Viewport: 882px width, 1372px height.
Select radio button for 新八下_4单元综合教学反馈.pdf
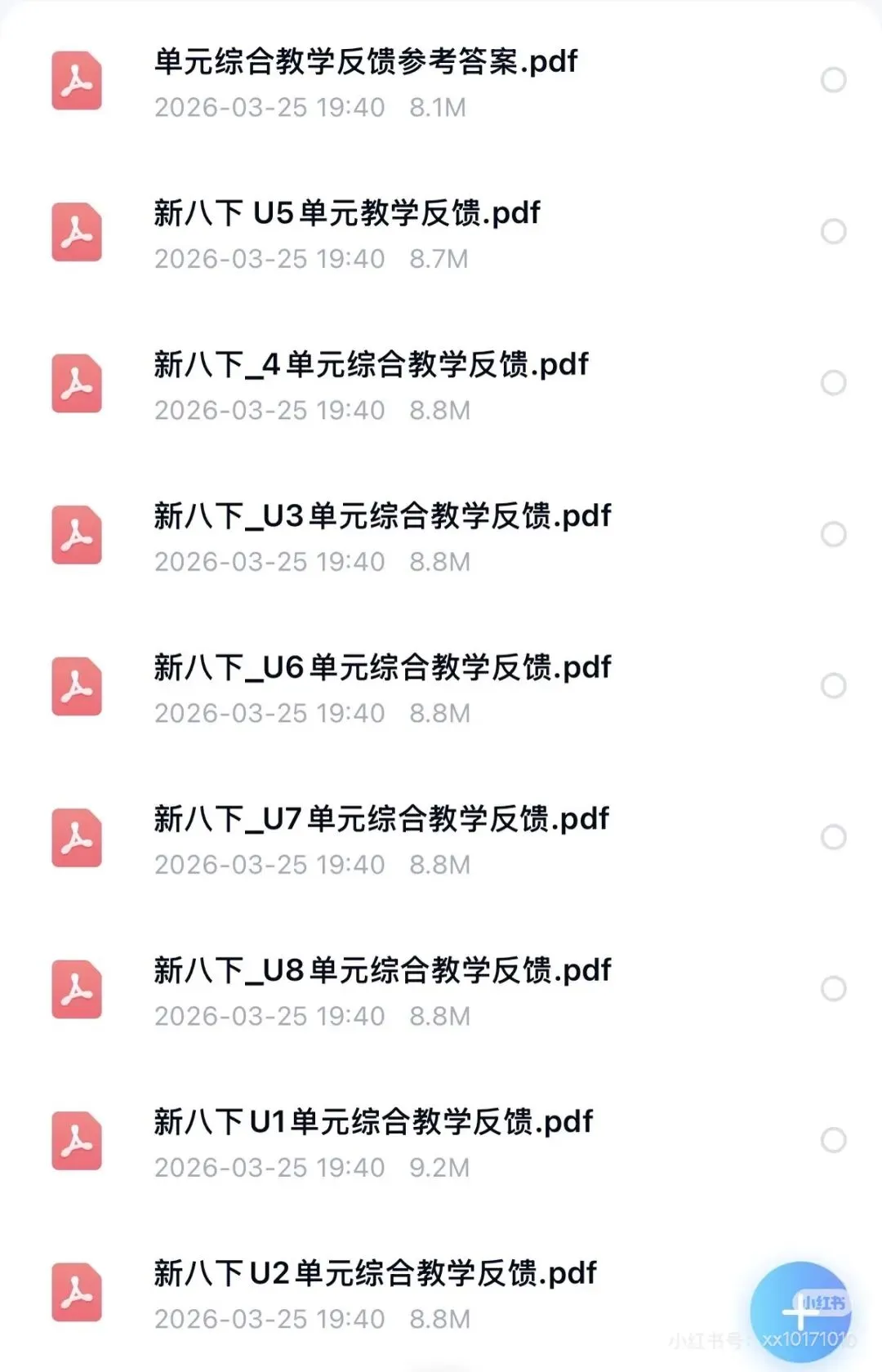833,383
